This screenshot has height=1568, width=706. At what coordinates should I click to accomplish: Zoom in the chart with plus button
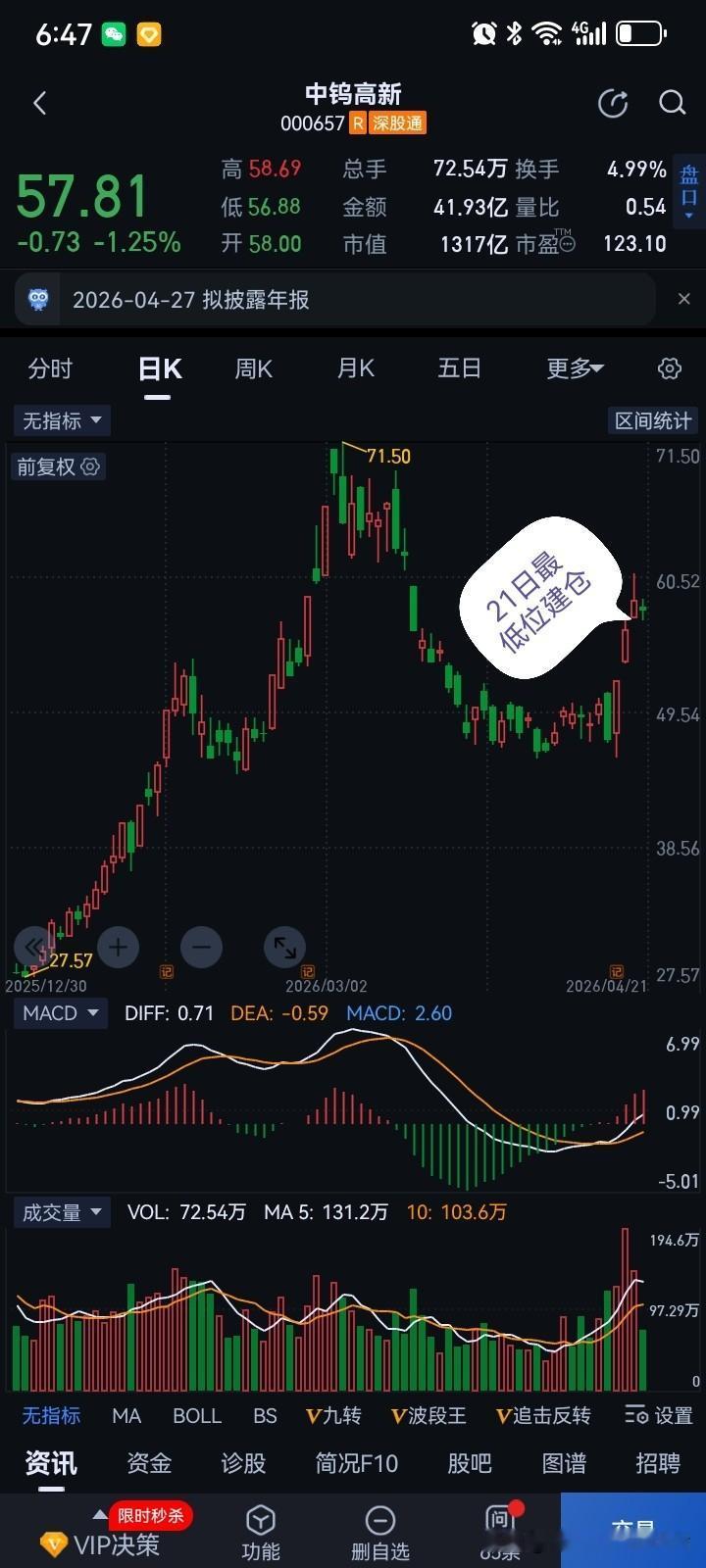[x=118, y=948]
